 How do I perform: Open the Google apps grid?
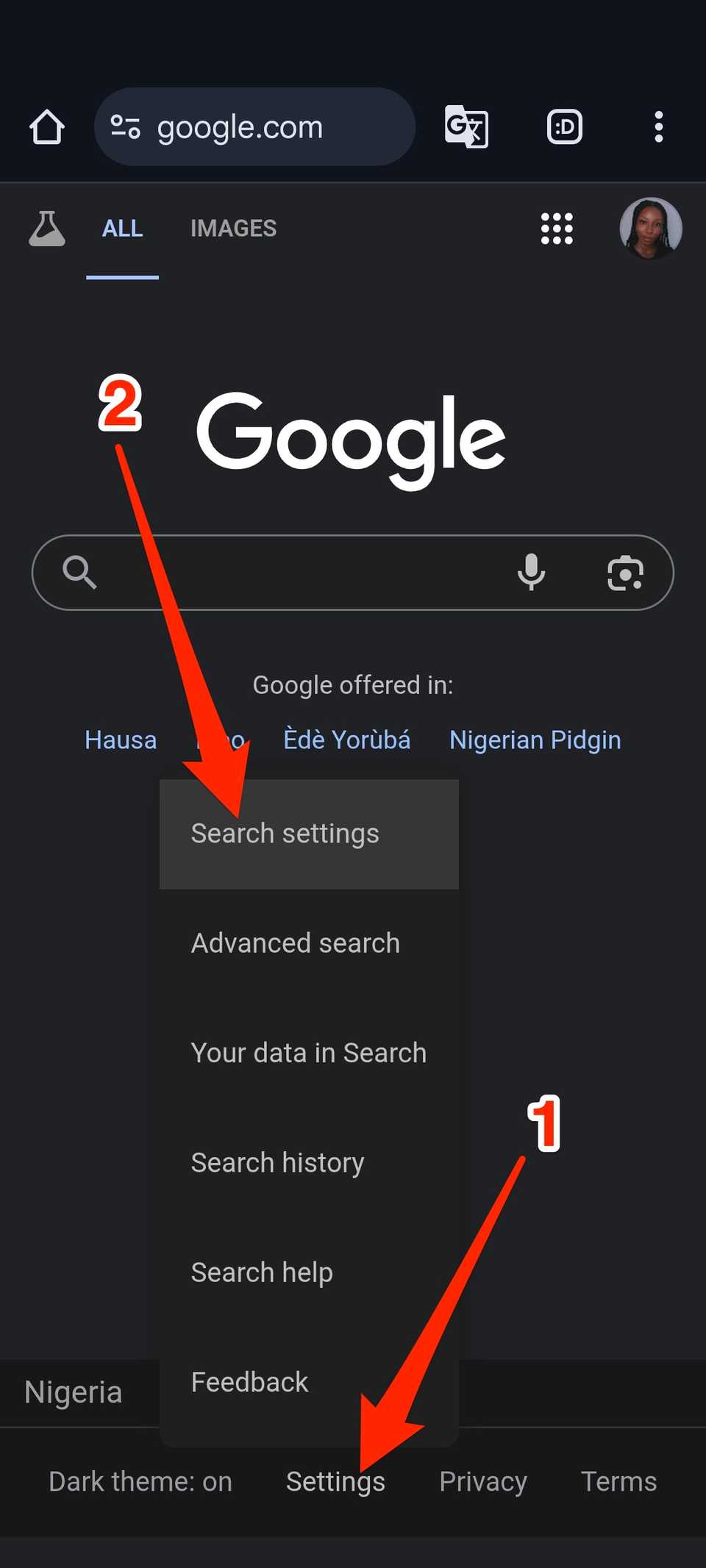[x=557, y=229]
